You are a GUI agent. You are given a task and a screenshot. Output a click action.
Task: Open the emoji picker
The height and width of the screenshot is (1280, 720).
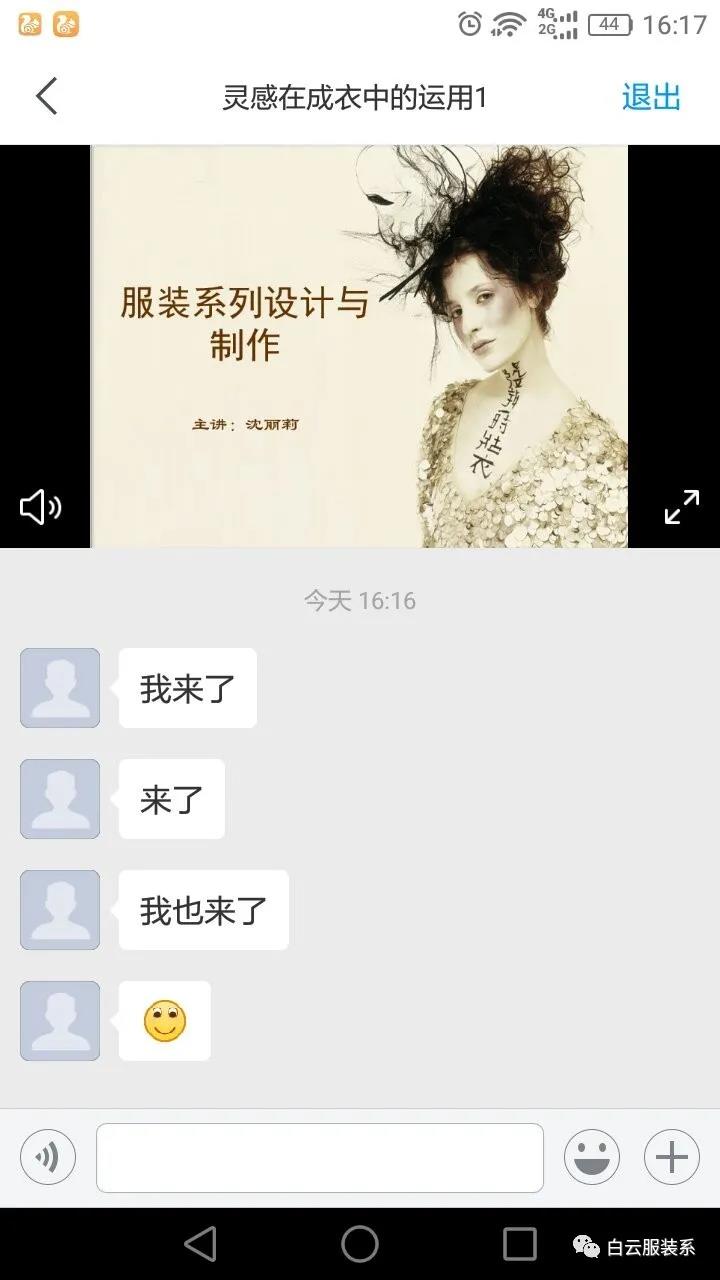click(592, 1158)
